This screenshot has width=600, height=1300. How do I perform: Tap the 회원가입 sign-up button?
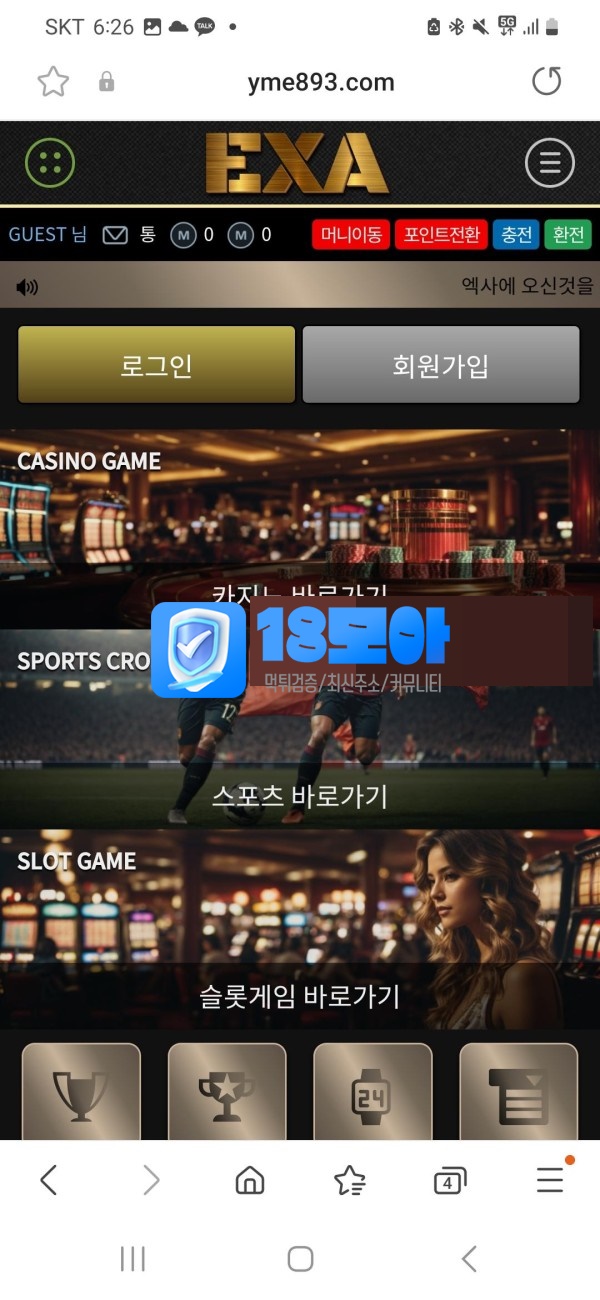click(x=441, y=365)
